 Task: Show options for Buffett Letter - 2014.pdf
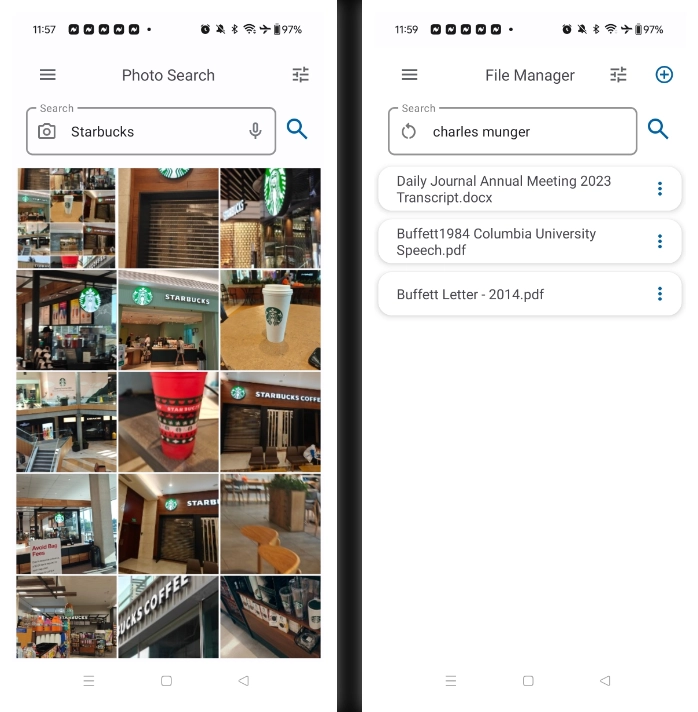659,294
